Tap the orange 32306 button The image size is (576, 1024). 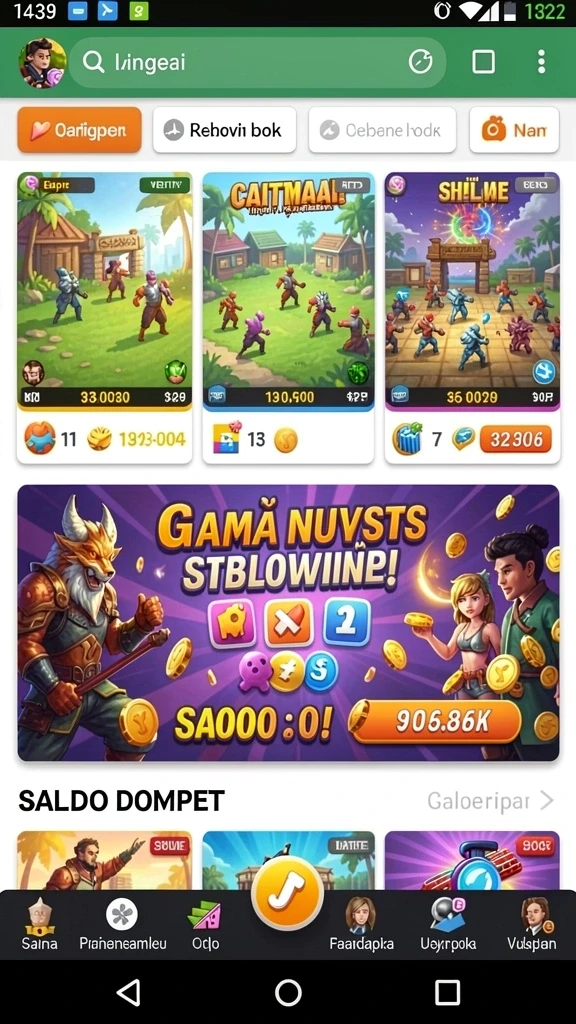coord(516,440)
